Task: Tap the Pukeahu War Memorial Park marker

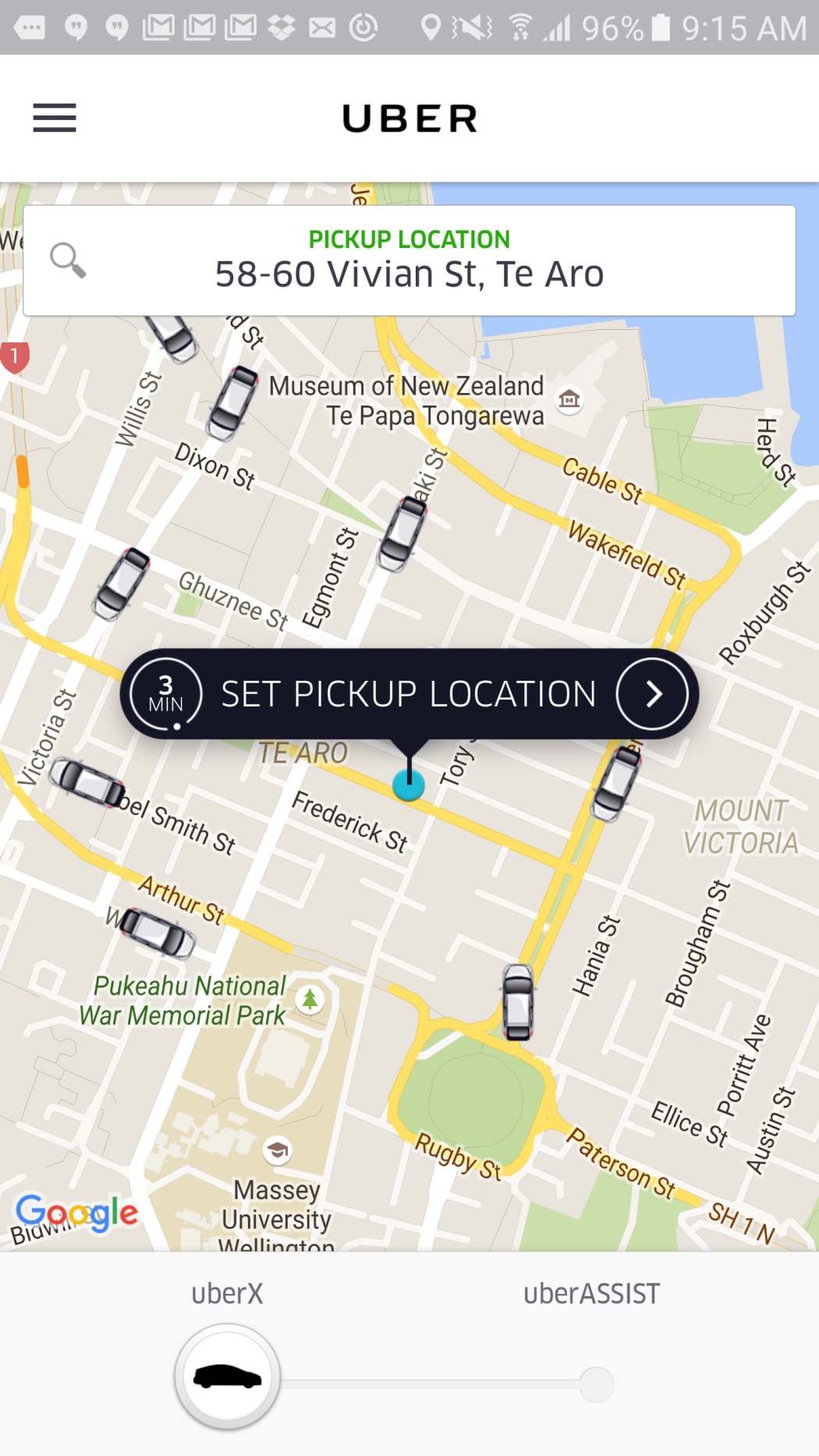Action: pos(310,999)
